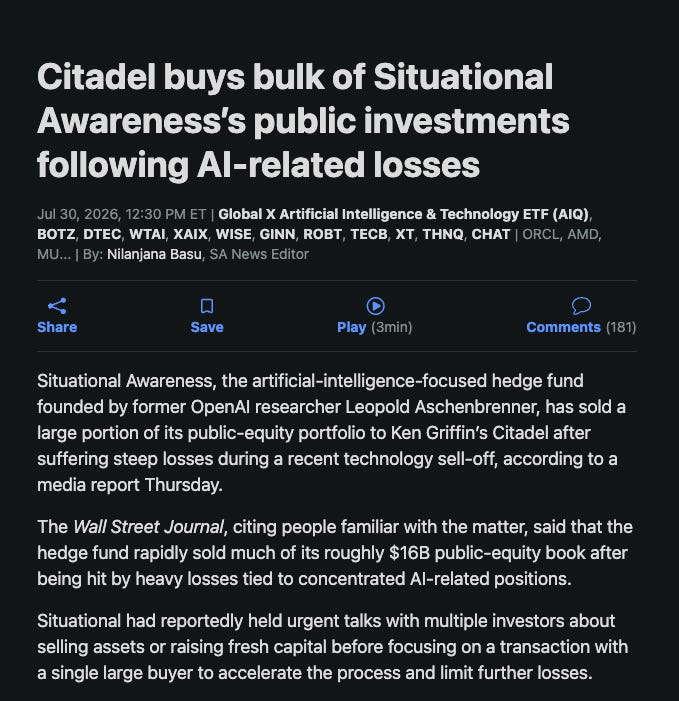This screenshot has width=679, height=701.
Task: View the ROBT ticker page
Action: (323, 234)
